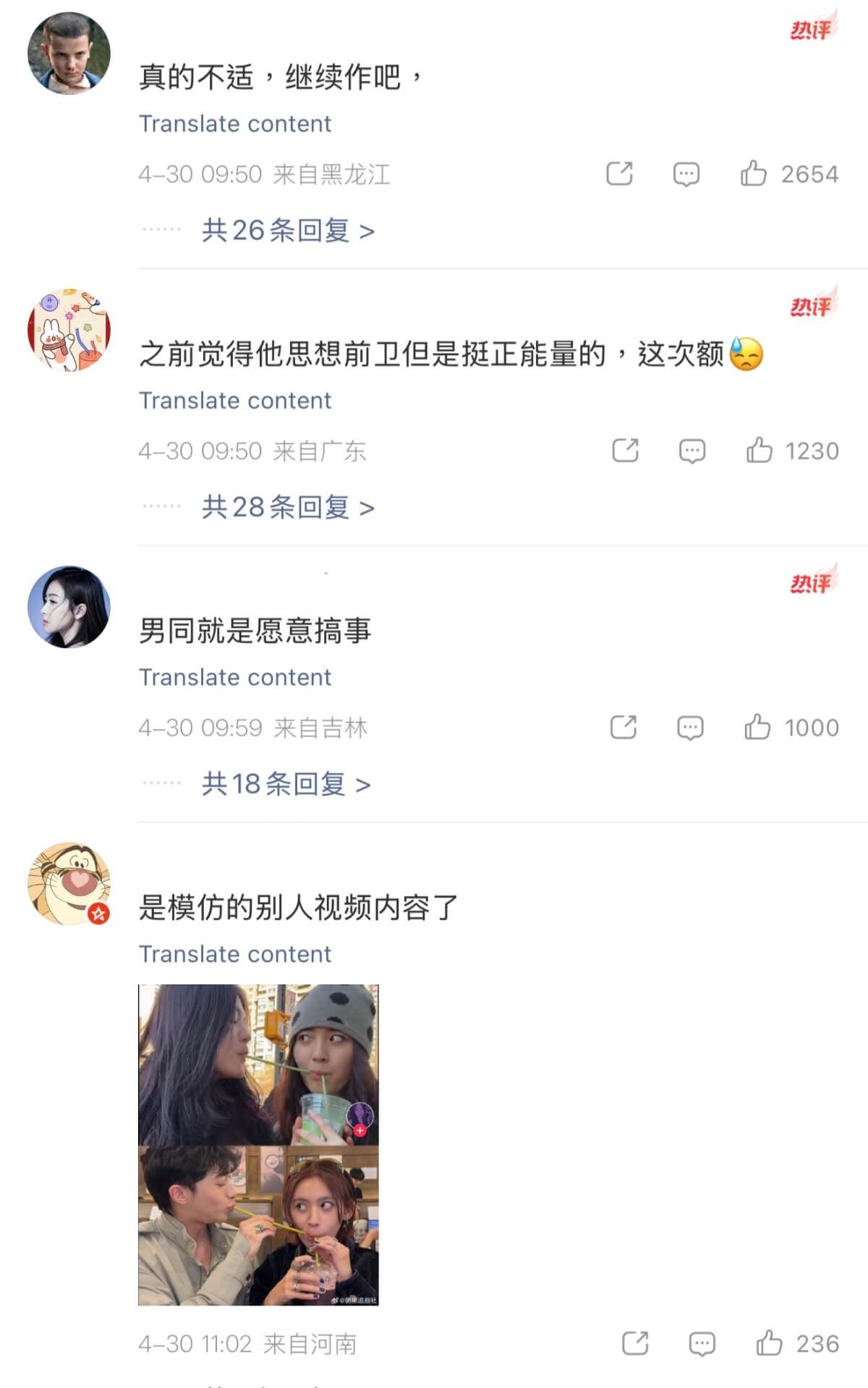Reply to the 河南 comment
This screenshot has height=1388, width=868.
pyautogui.click(x=702, y=1344)
